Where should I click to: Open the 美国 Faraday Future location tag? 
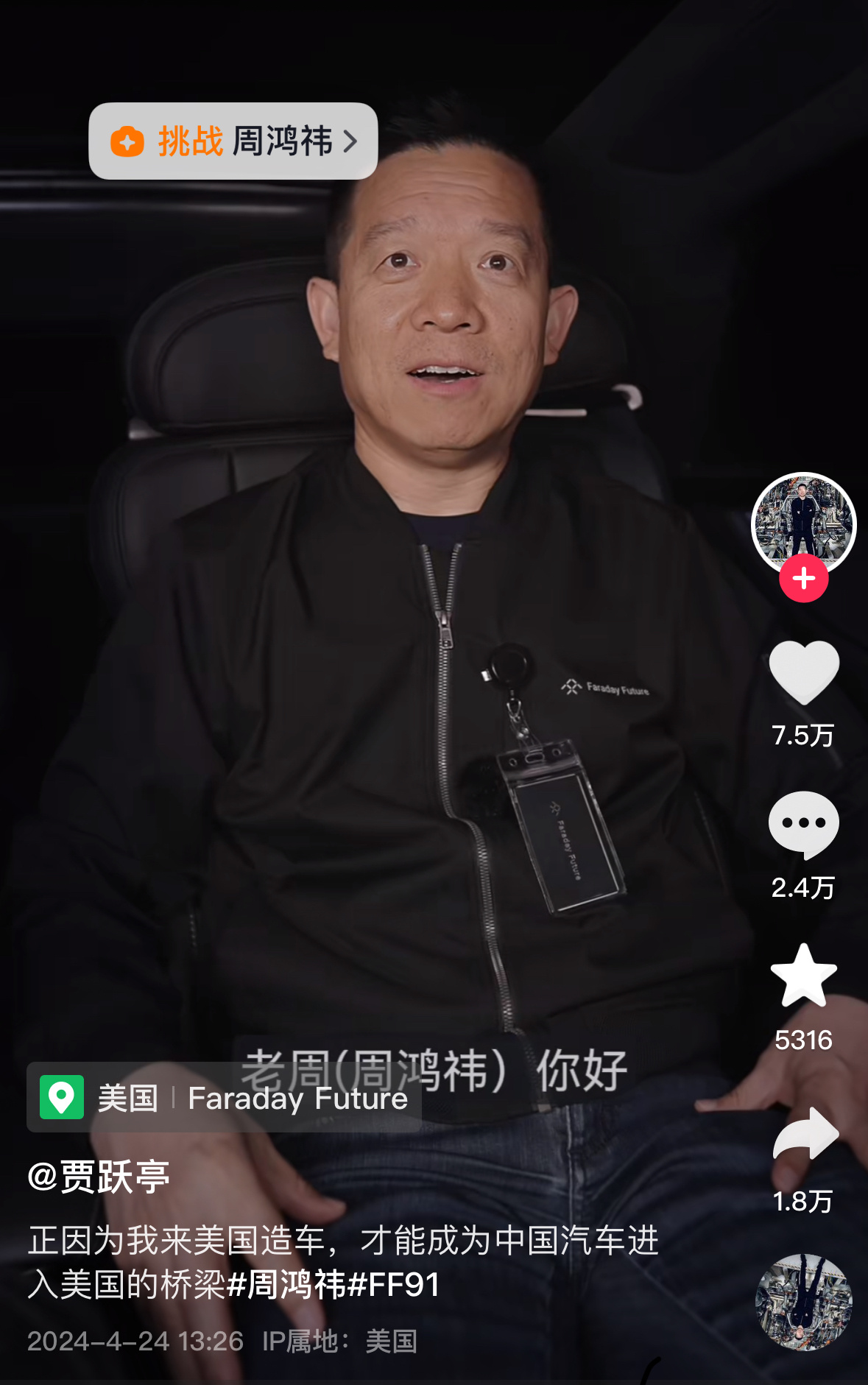(x=225, y=1098)
